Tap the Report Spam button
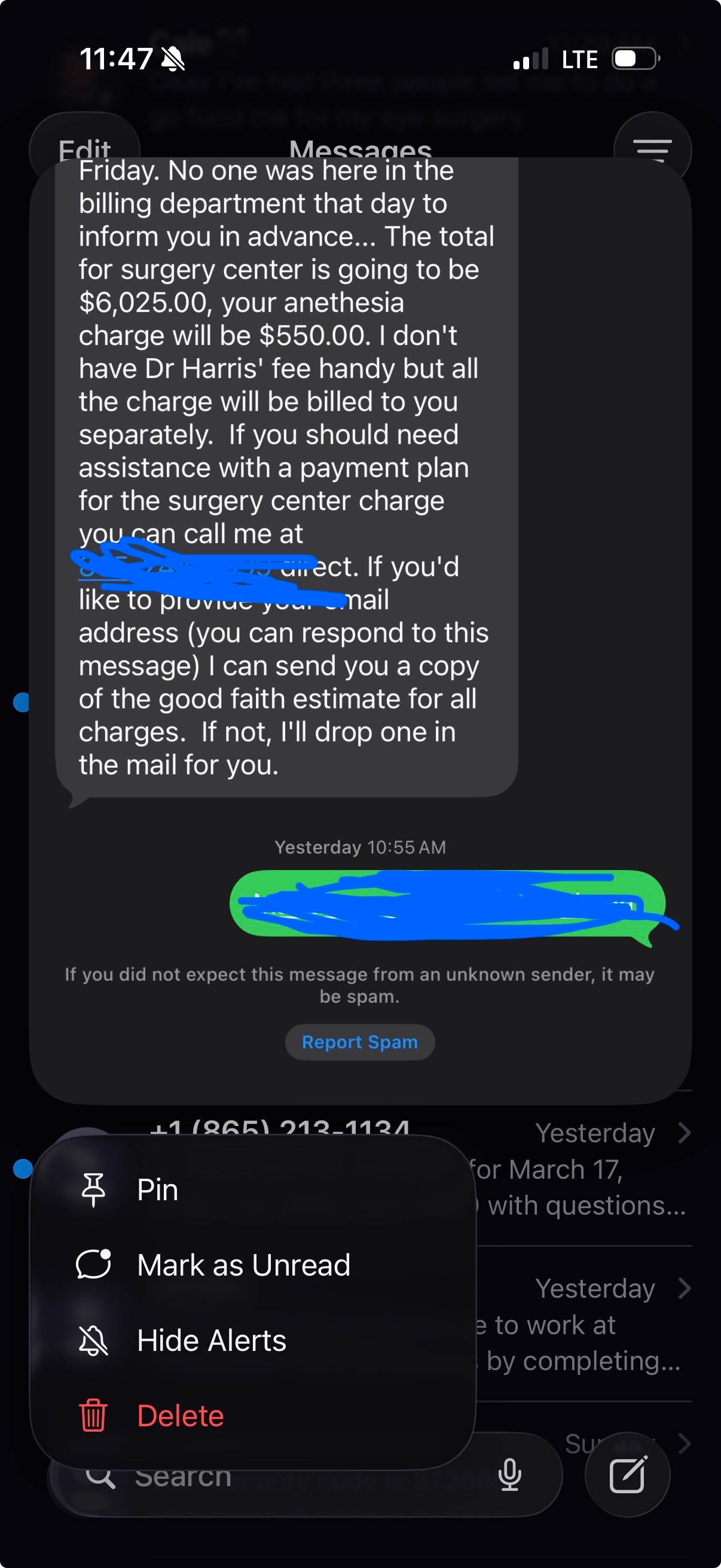The width and height of the screenshot is (721, 1568). 359,1042
